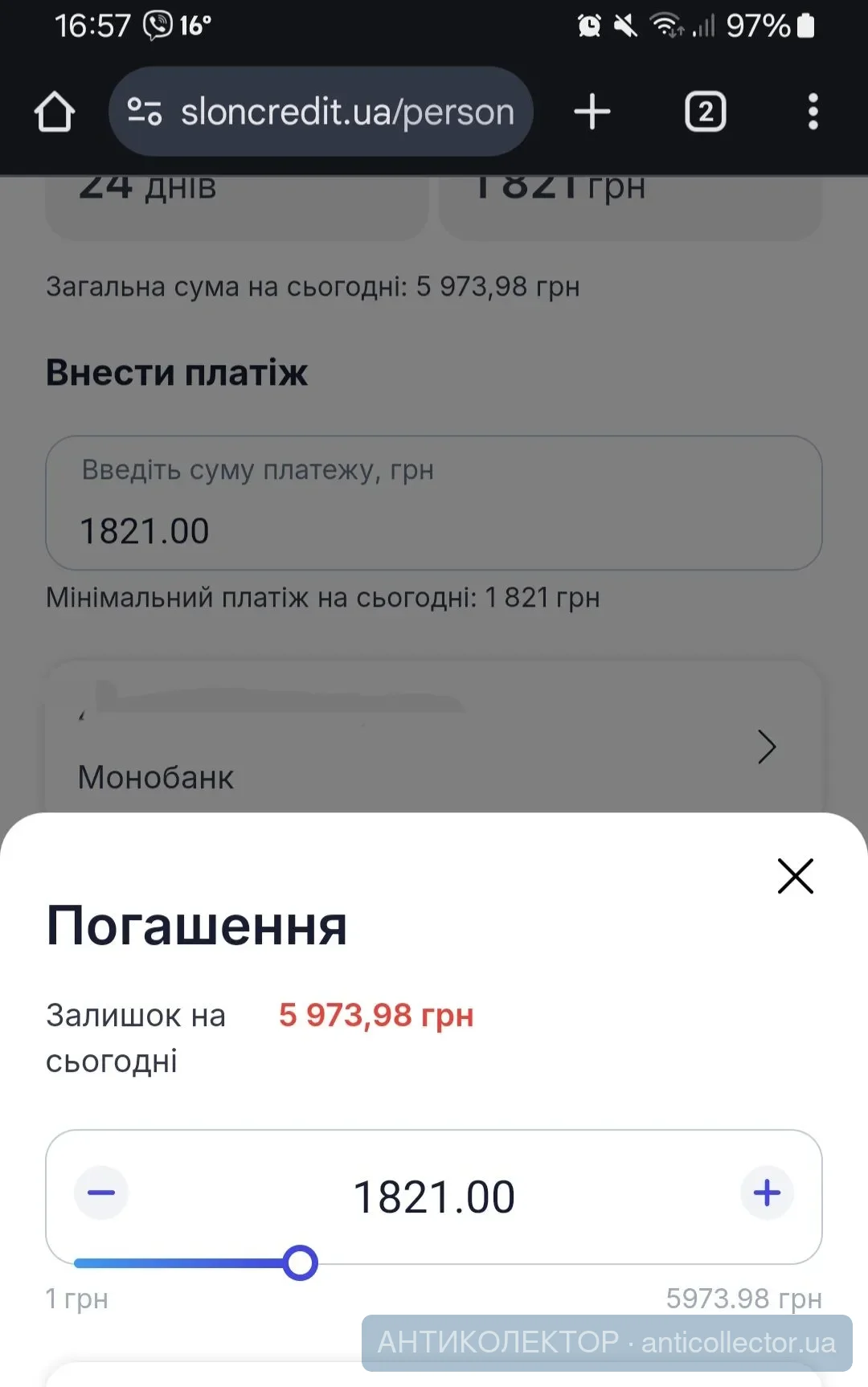Image resolution: width=868 pixels, height=1387 pixels.
Task: Decrease the repayment amount with minus
Action: coord(101,1193)
